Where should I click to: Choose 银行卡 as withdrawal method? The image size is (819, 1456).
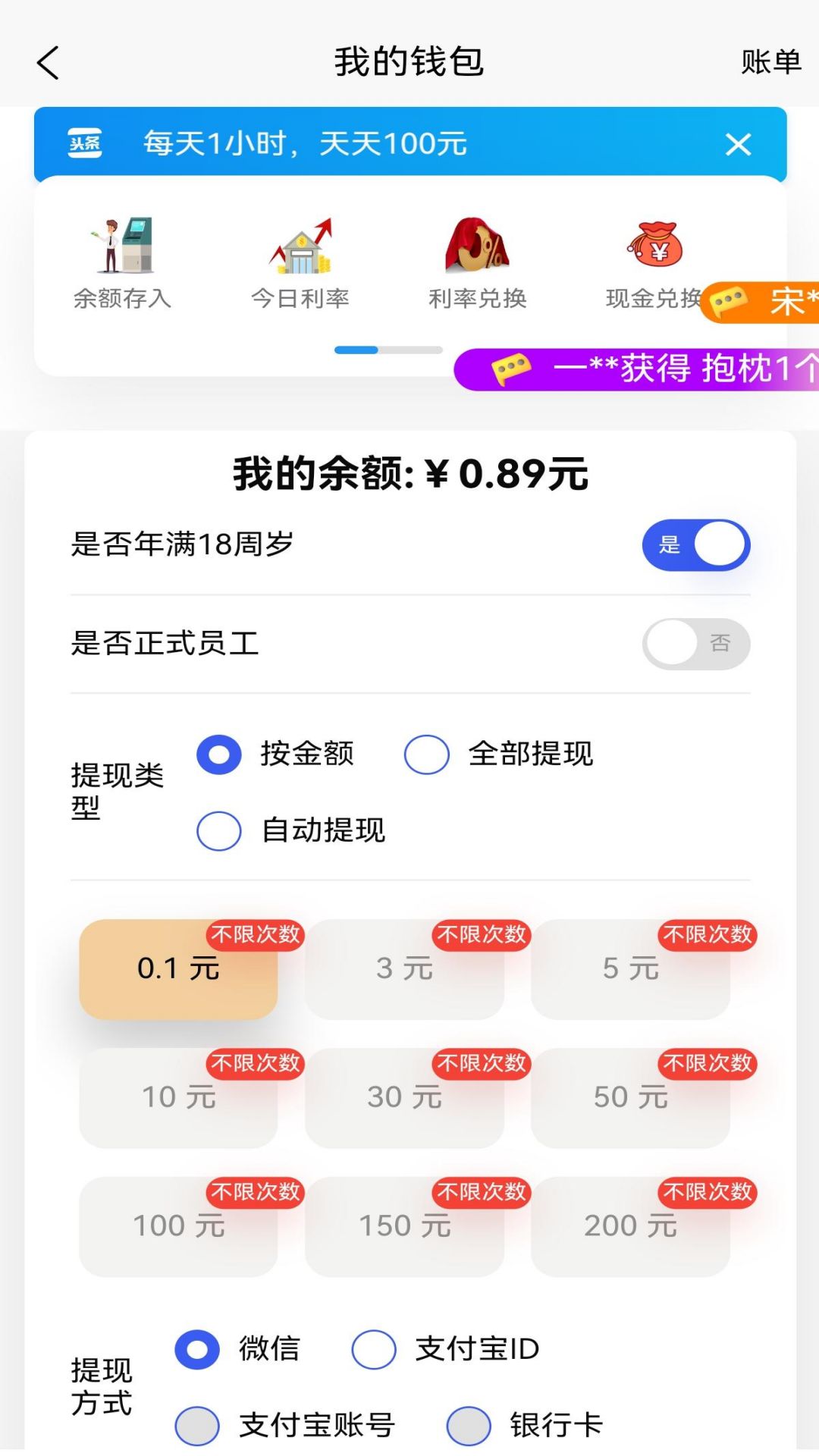pos(468,1425)
